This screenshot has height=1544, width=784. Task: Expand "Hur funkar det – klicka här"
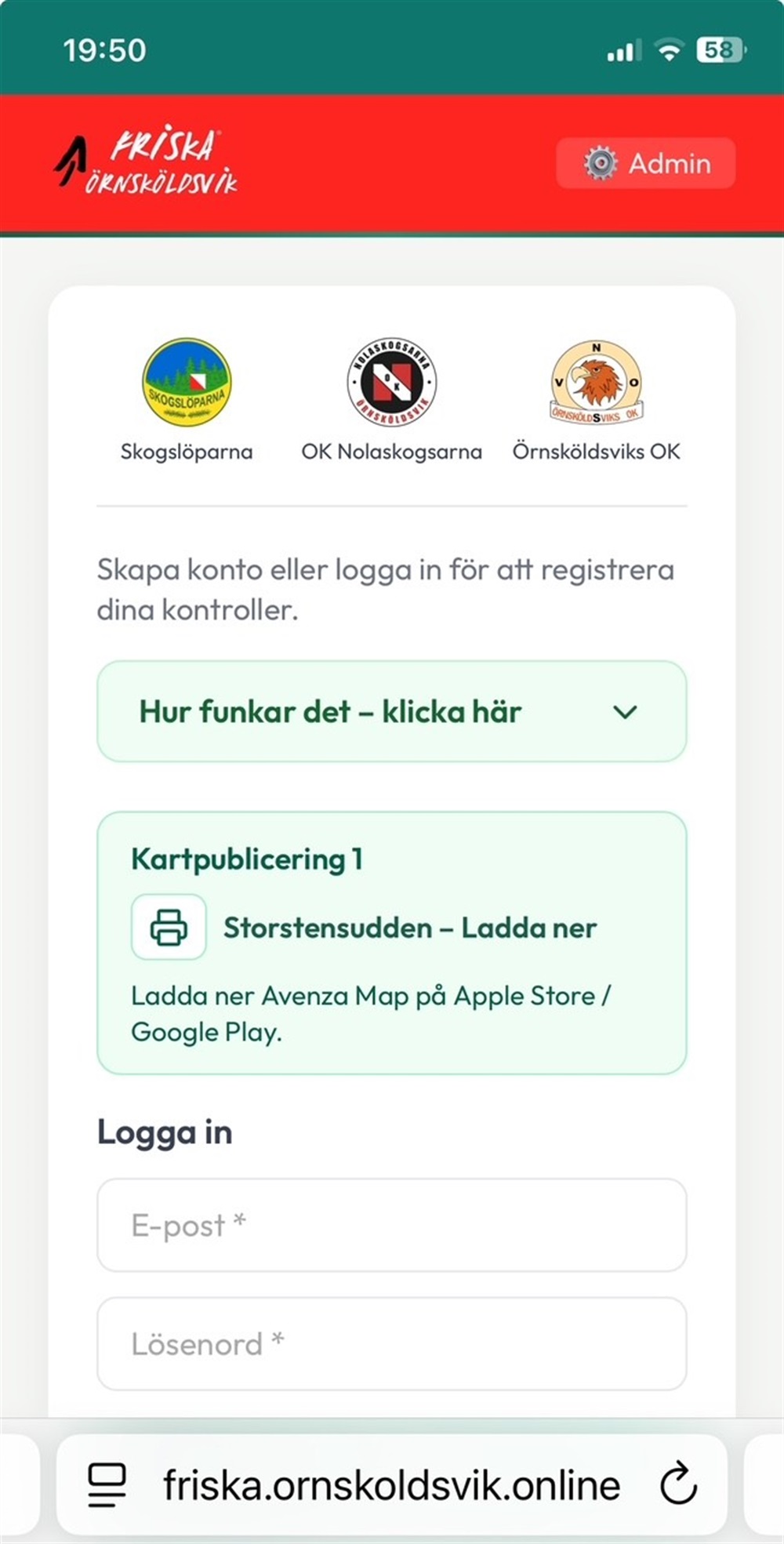point(391,711)
